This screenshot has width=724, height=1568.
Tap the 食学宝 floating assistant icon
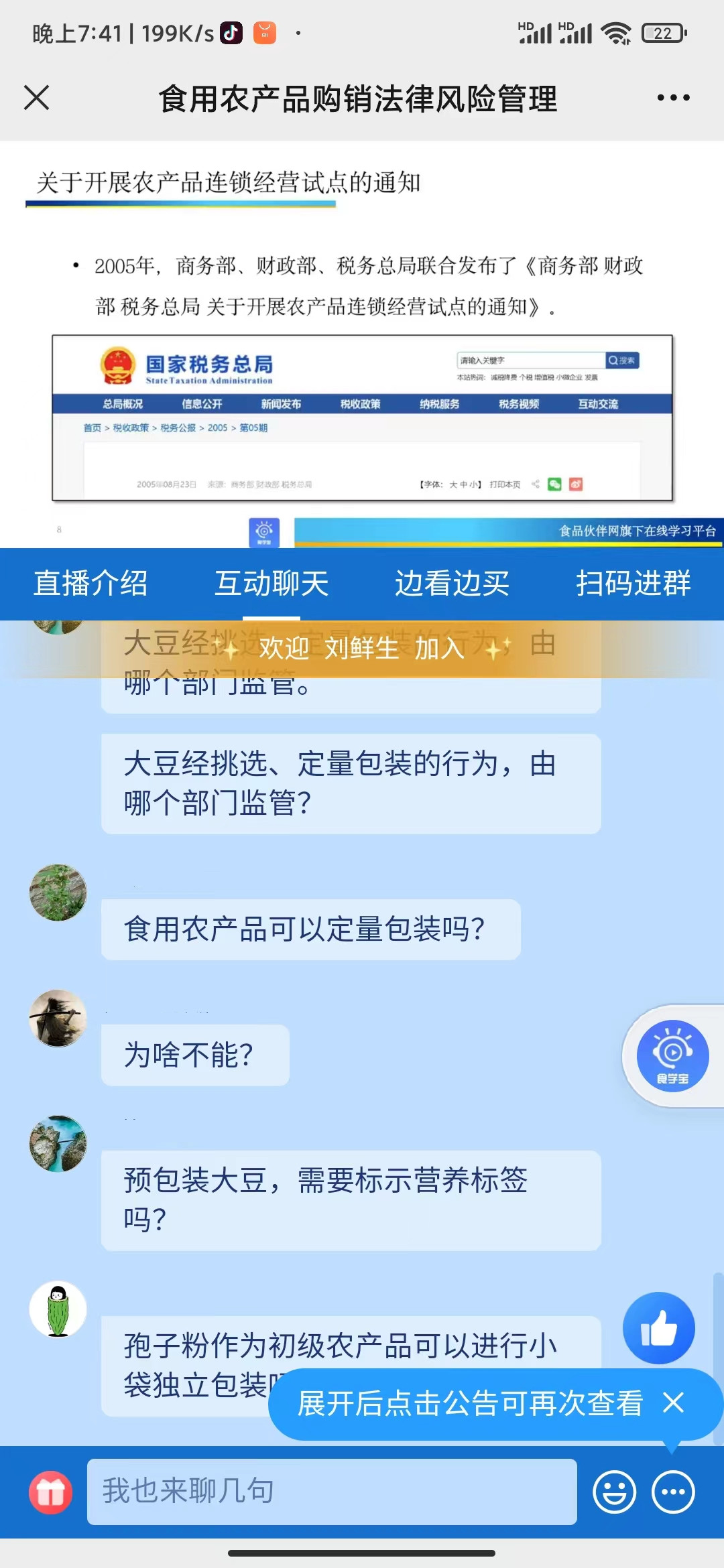672,1056
